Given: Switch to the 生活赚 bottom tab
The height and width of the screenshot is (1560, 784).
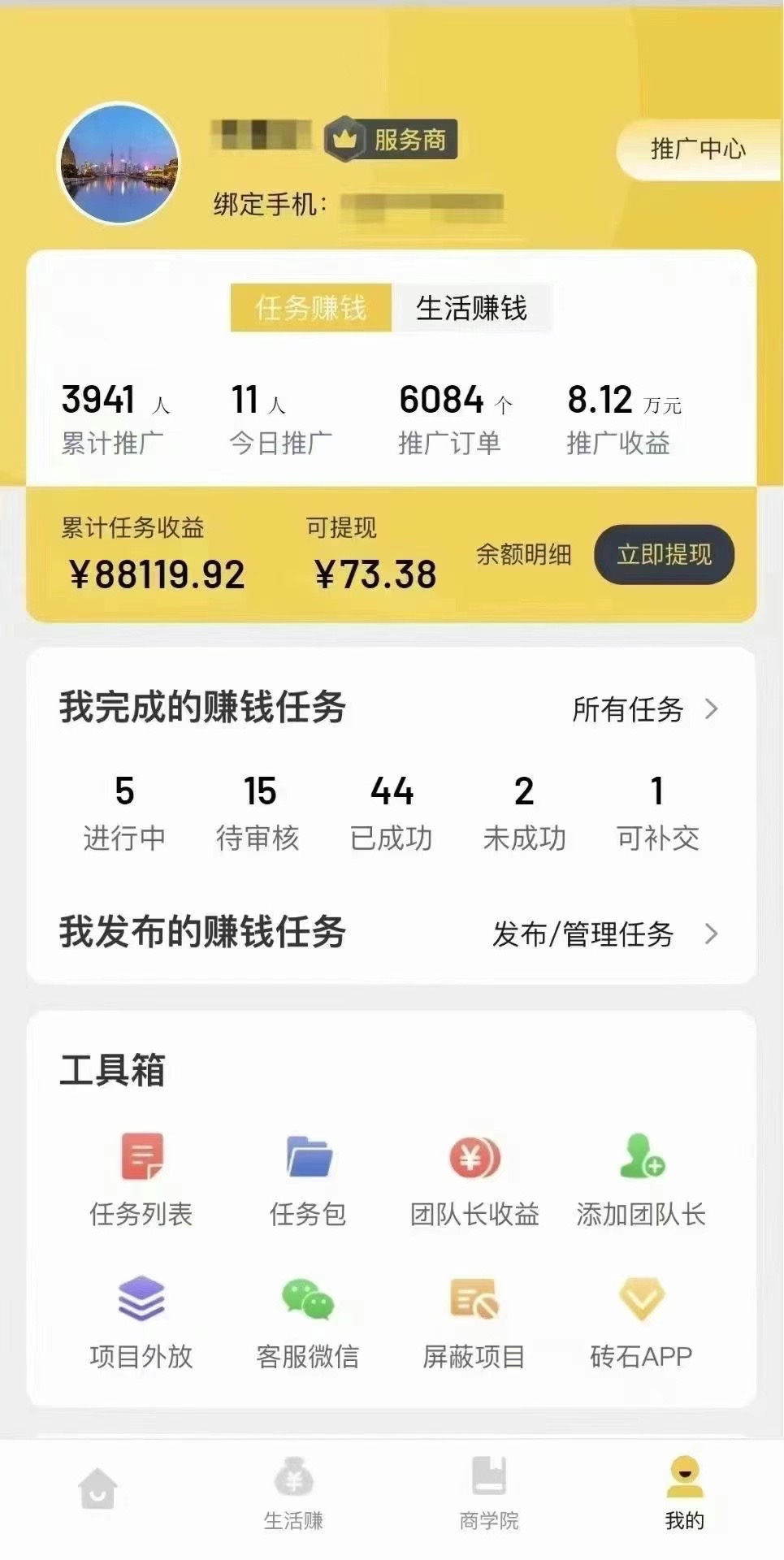Looking at the screenshot, I should (293, 1493).
